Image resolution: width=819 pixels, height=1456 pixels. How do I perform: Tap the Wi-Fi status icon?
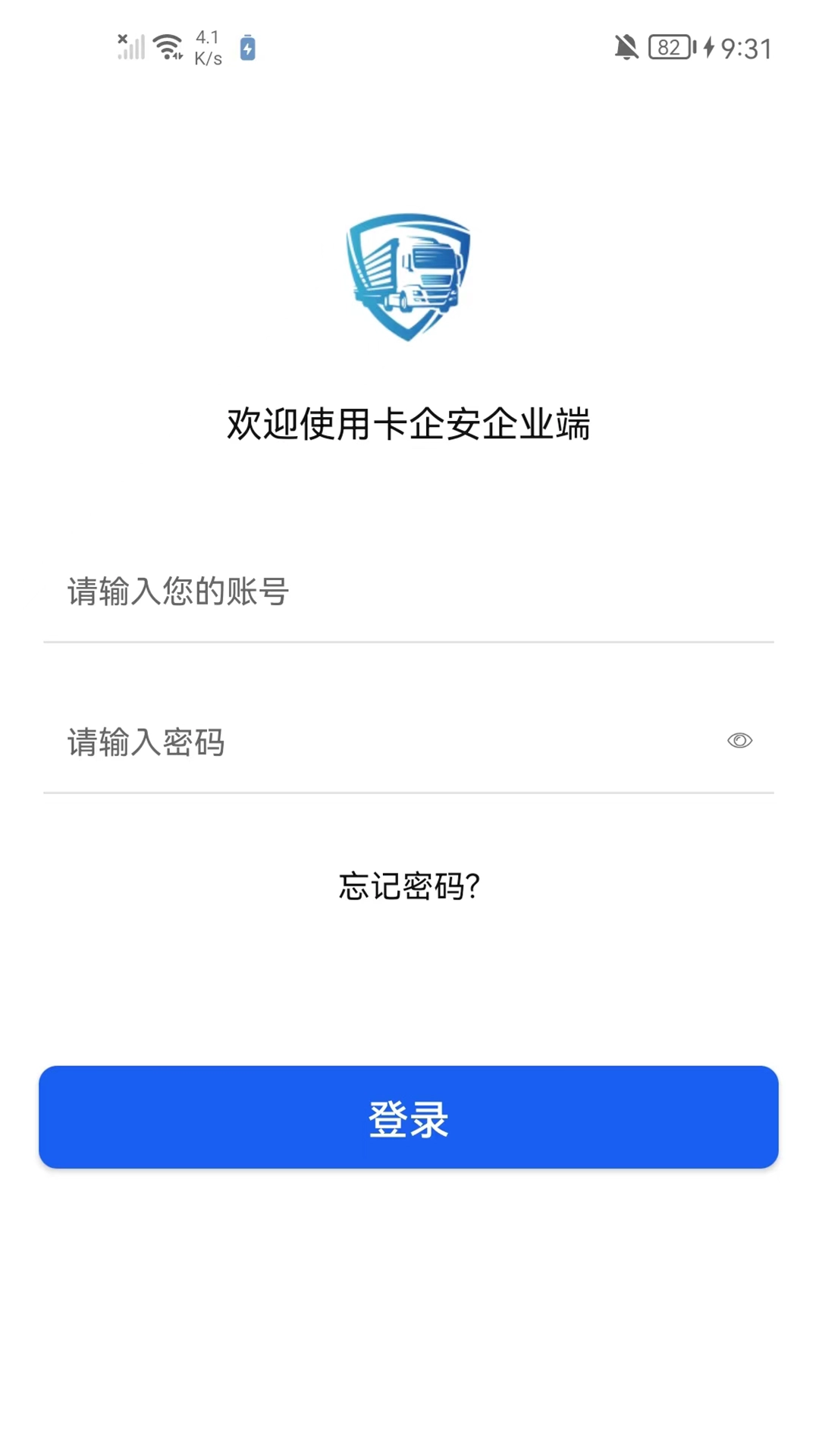point(167,44)
